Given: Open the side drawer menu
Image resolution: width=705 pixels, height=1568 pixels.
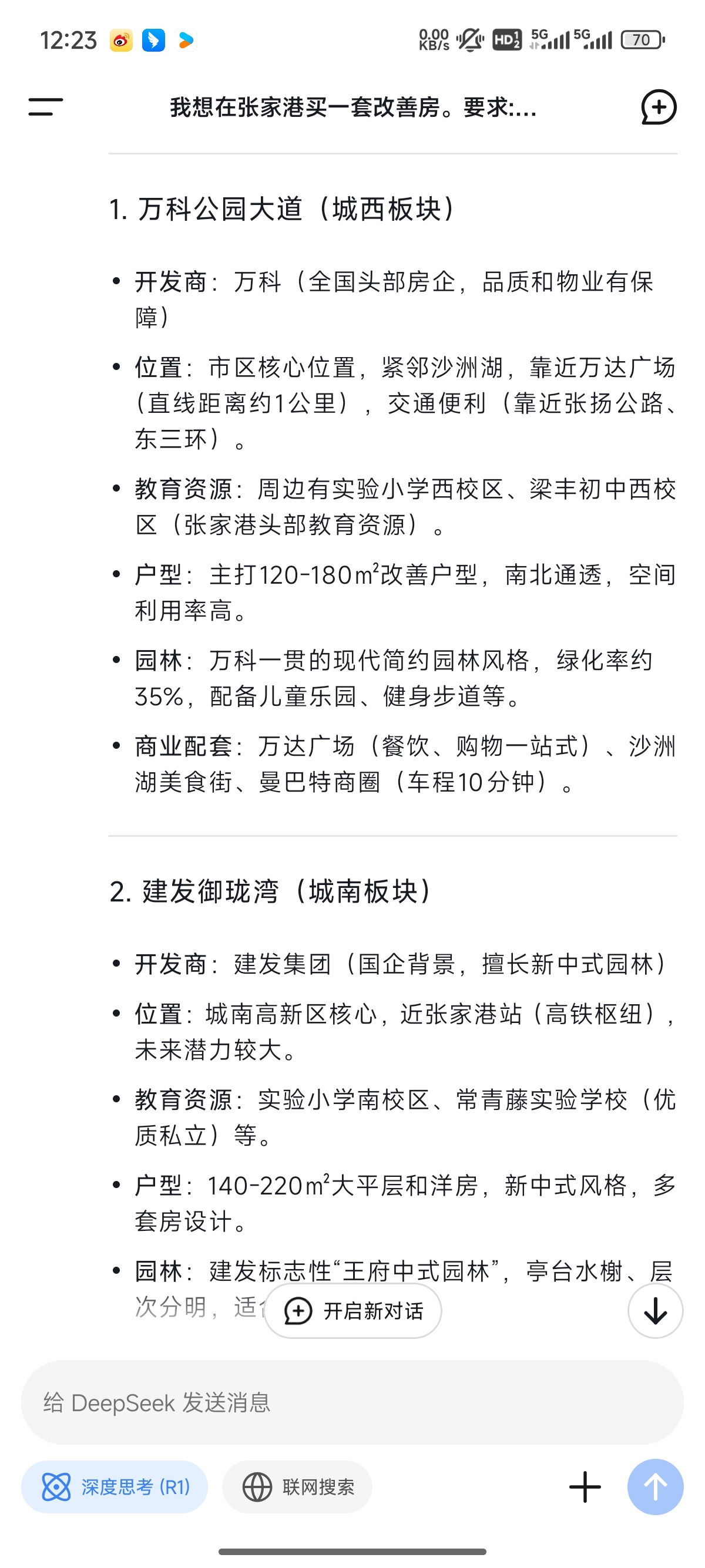Looking at the screenshot, I should point(46,107).
